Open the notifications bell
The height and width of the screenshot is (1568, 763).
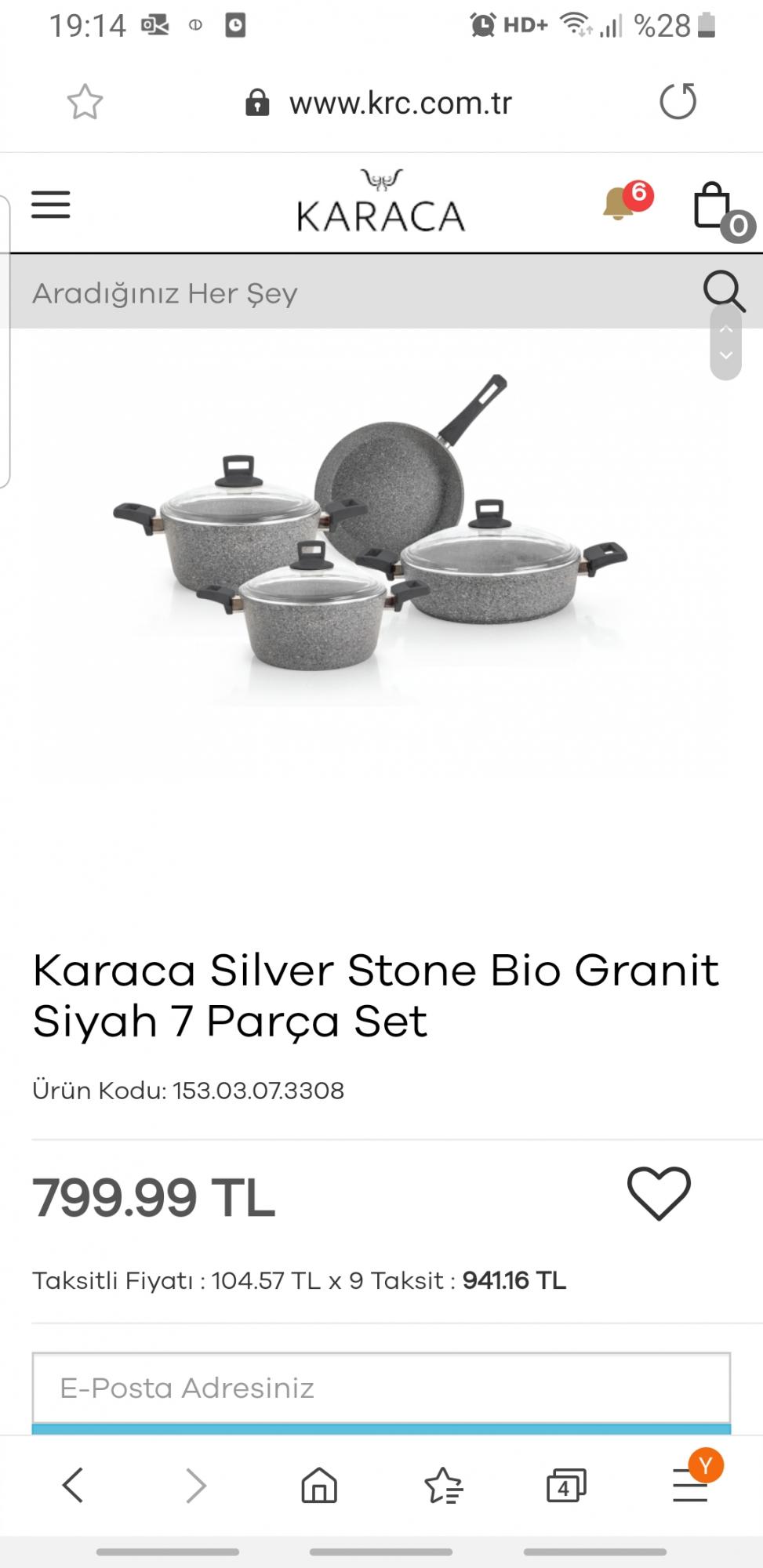(x=627, y=202)
